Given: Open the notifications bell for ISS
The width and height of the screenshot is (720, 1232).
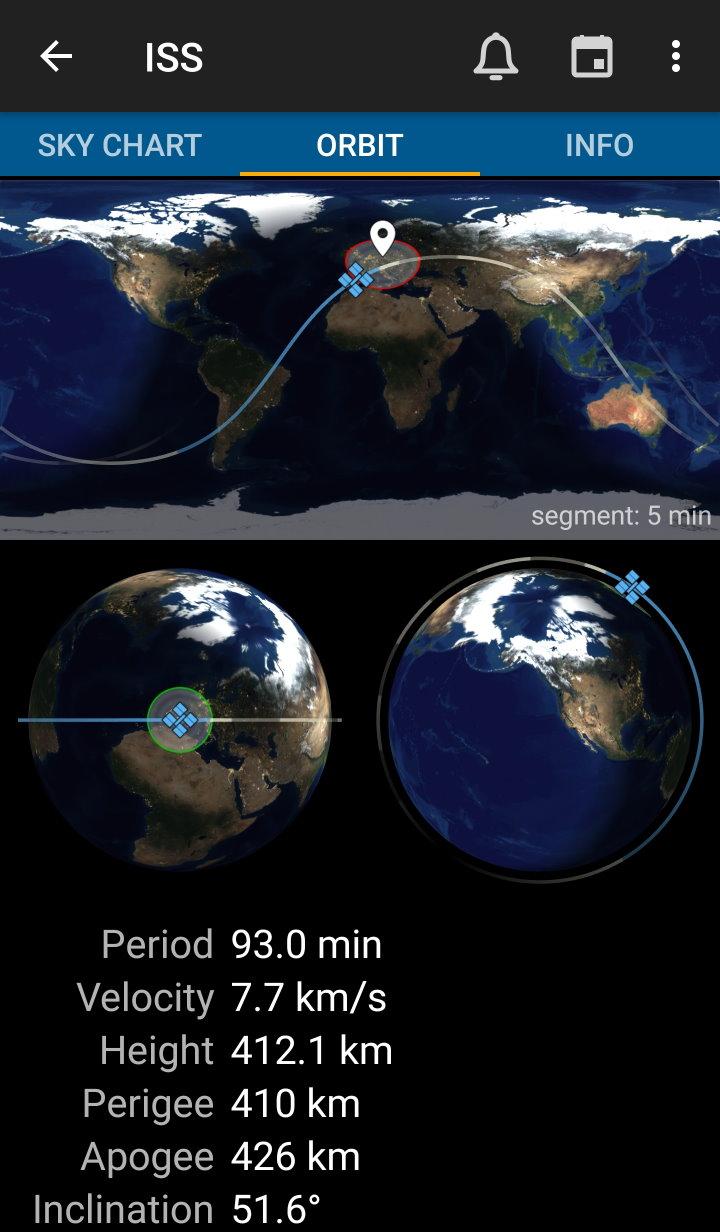Looking at the screenshot, I should [495, 57].
